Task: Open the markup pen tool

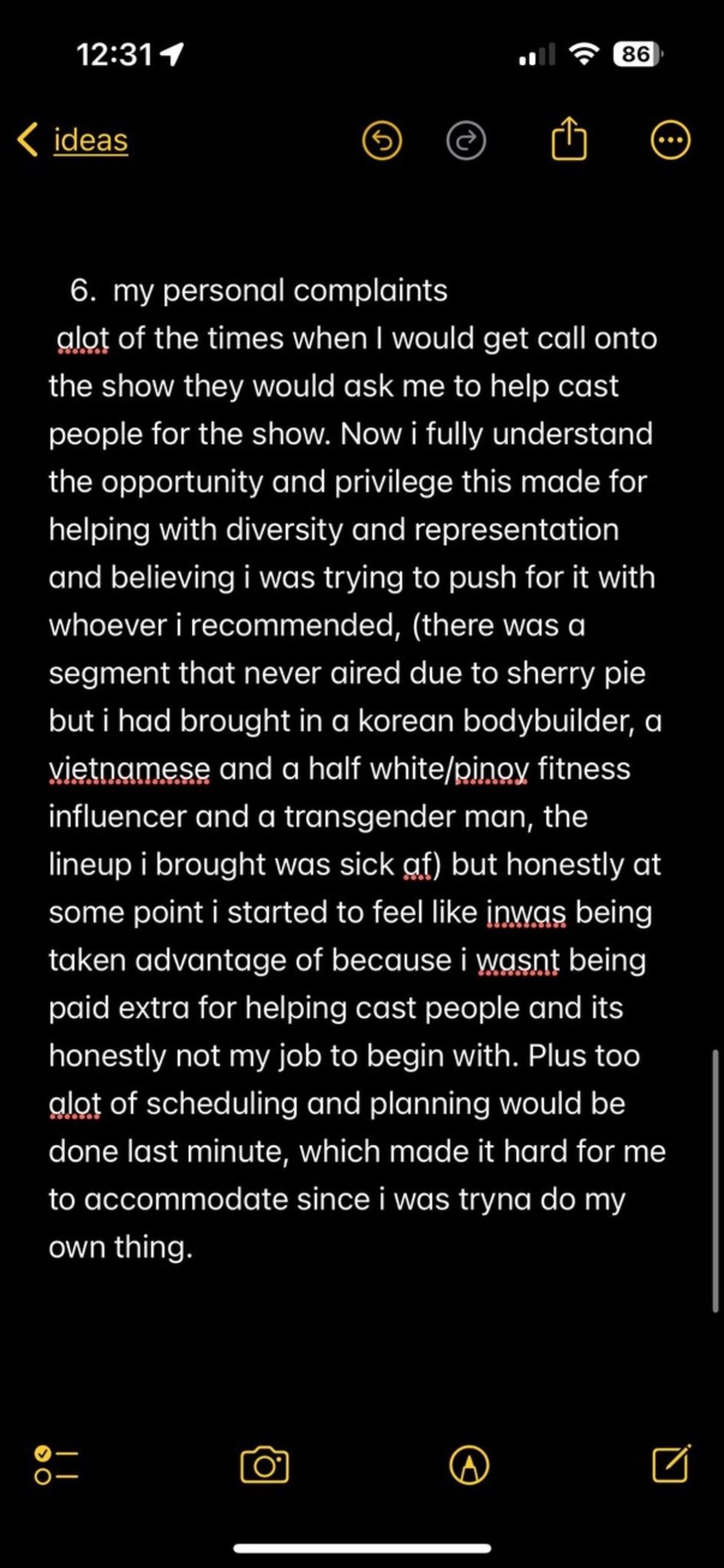Action: pyautogui.click(x=469, y=1465)
